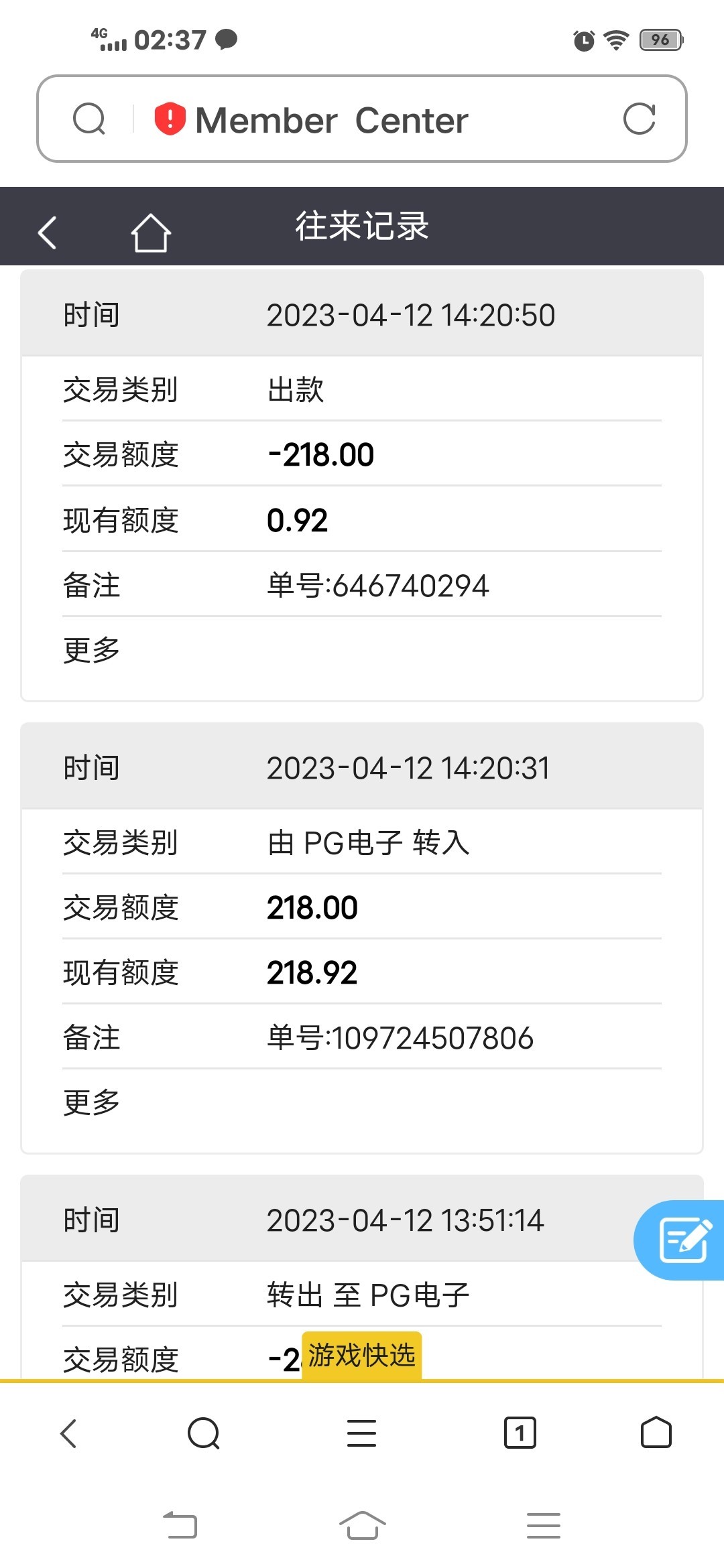Open the 游戏快选 quick game selector
Viewport: 724px width, 1568px height.
pyautogui.click(x=362, y=1356)
